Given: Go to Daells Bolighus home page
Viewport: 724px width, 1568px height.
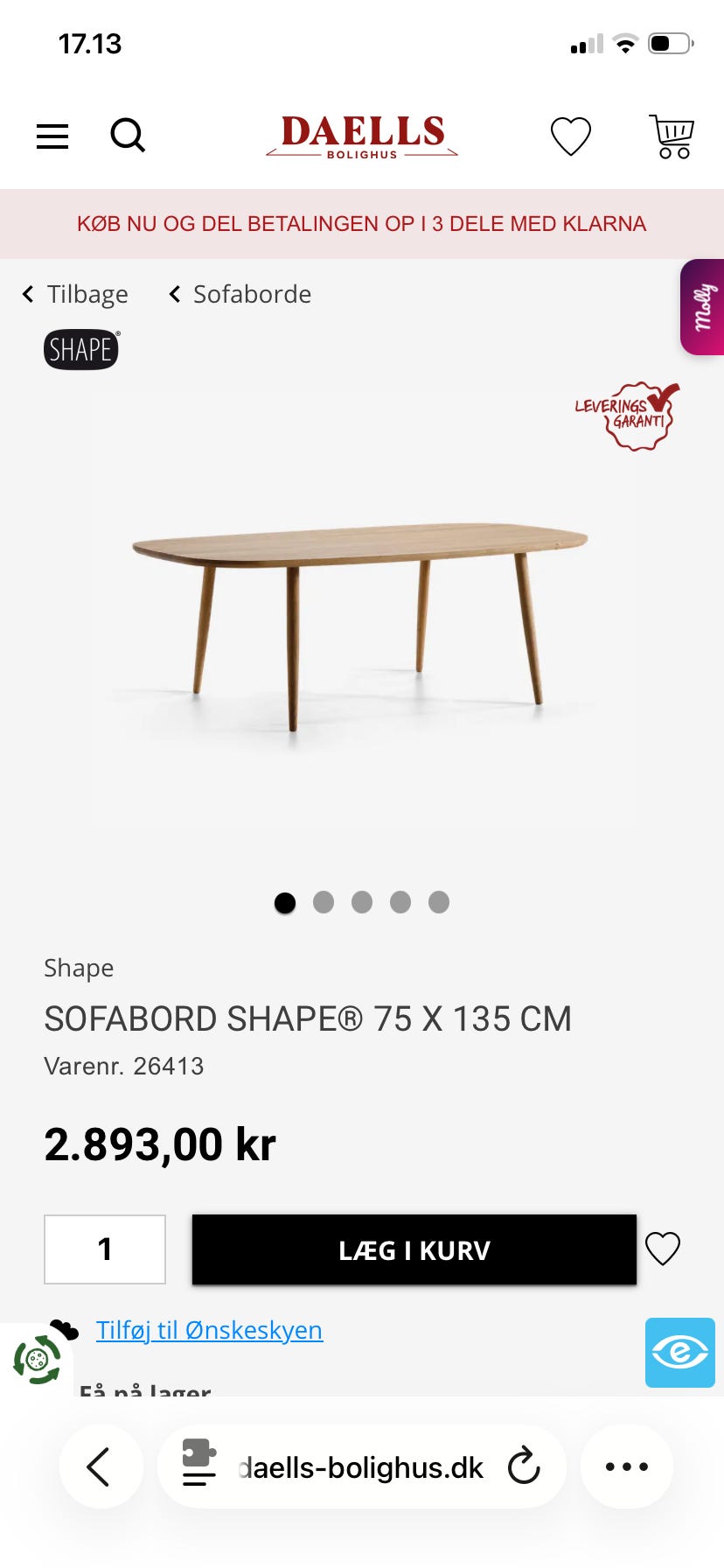Looking at the screenshot, I should click(362, 136).
